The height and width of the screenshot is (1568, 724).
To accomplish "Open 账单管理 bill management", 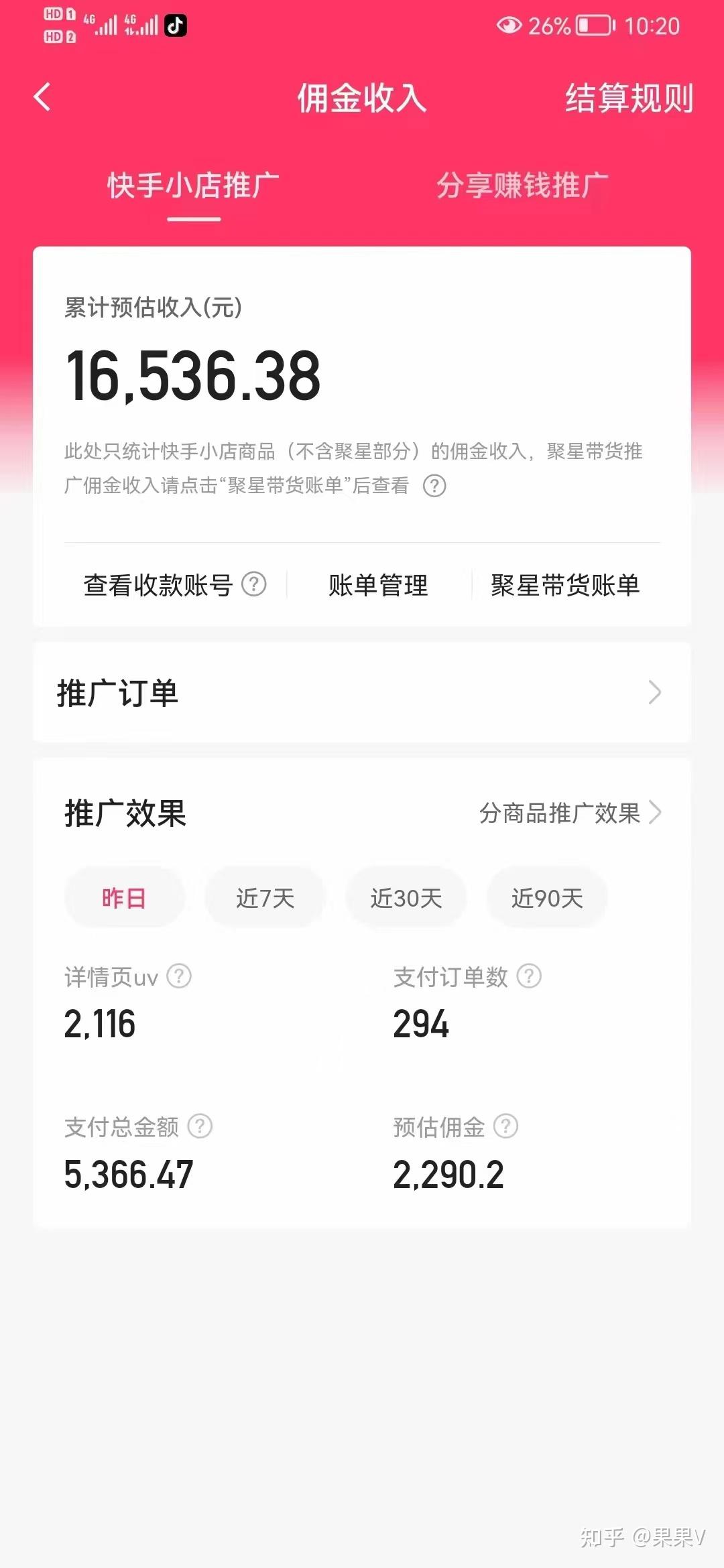I will (378, 585).
